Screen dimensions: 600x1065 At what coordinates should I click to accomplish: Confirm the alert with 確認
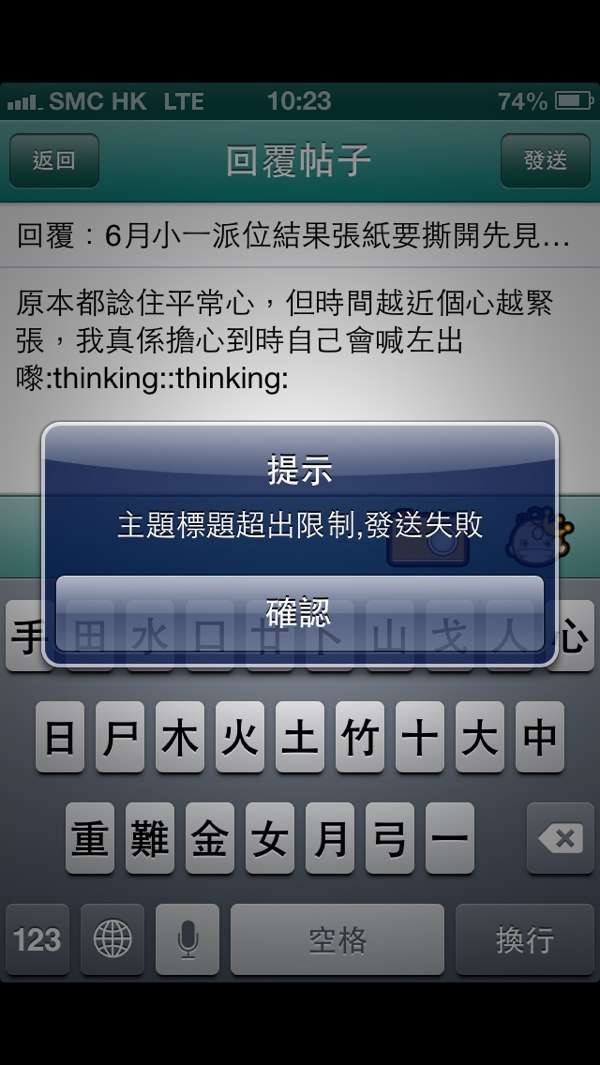coord(299,611)
